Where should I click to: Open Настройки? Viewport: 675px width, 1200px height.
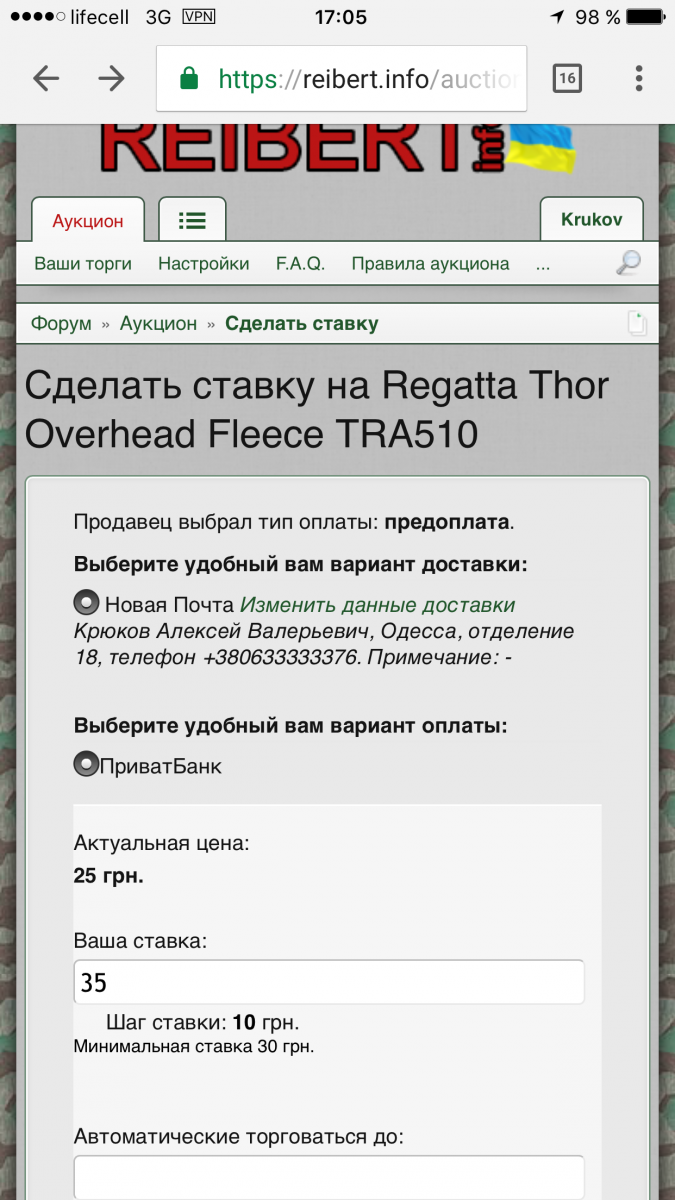[203, 264]
